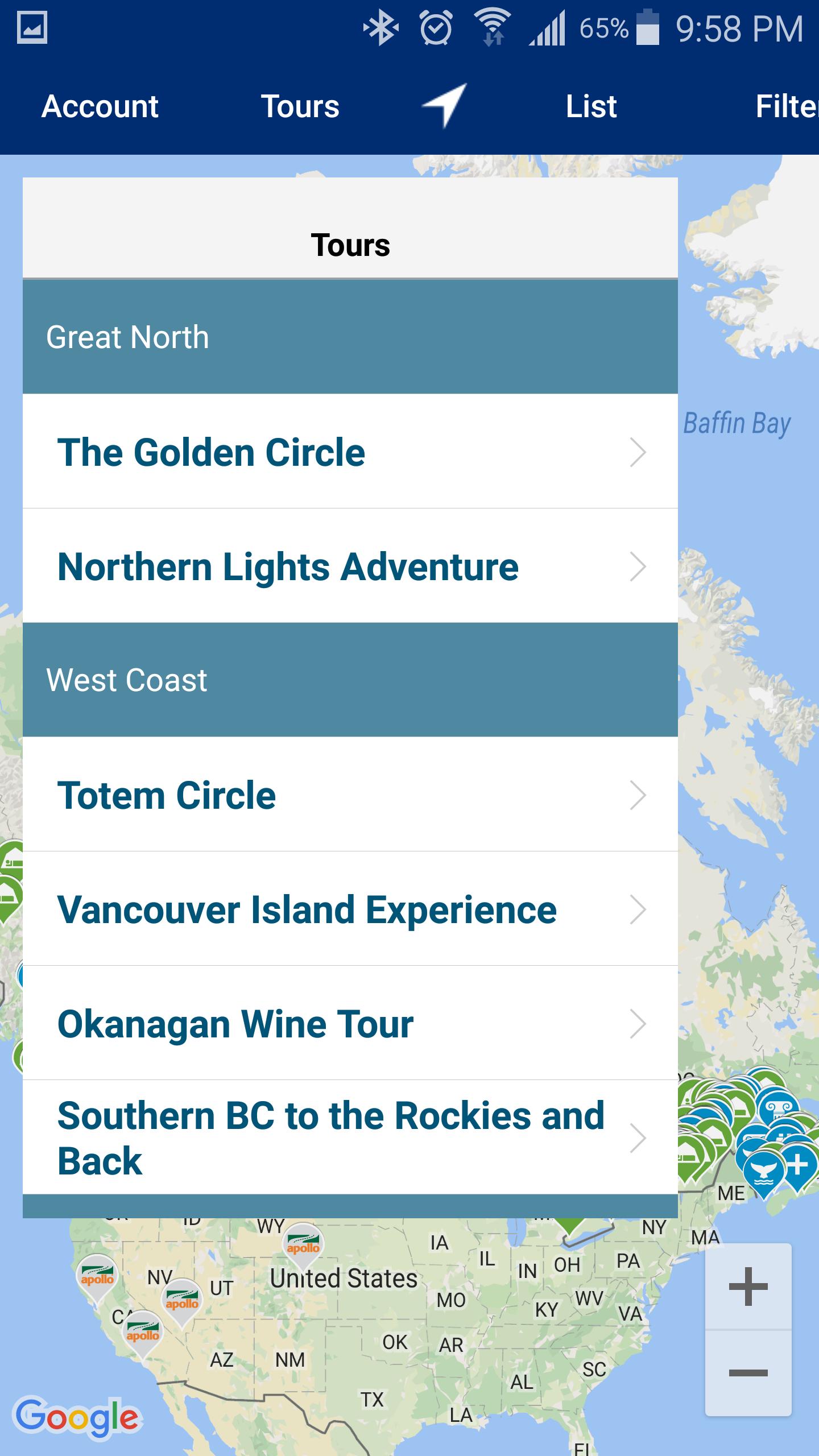Open the Account section
This screenshot has width=819, height=1456.
pyautogui.click(x=100, y=106)
